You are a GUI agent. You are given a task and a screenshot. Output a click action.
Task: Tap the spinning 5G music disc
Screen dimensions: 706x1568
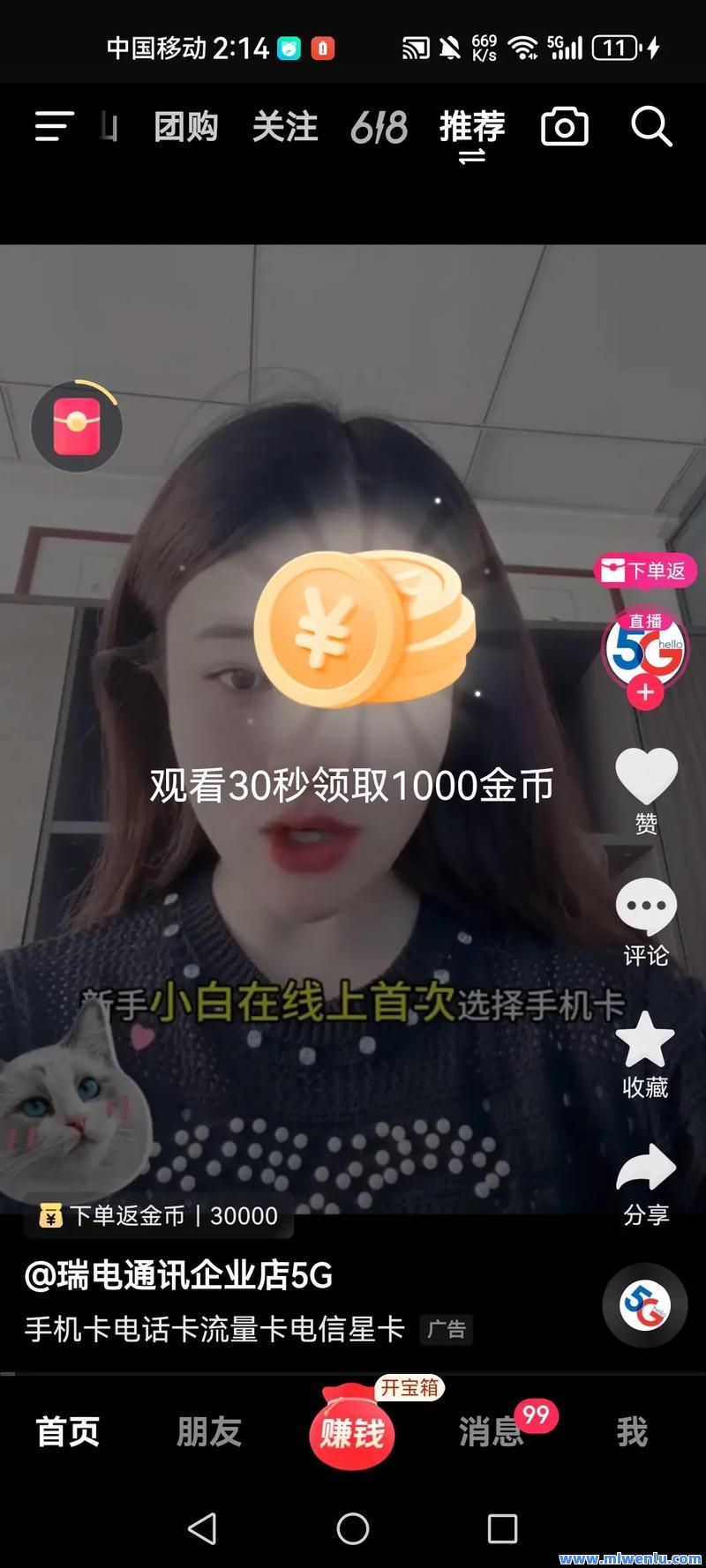click(x=645, y=1306)
